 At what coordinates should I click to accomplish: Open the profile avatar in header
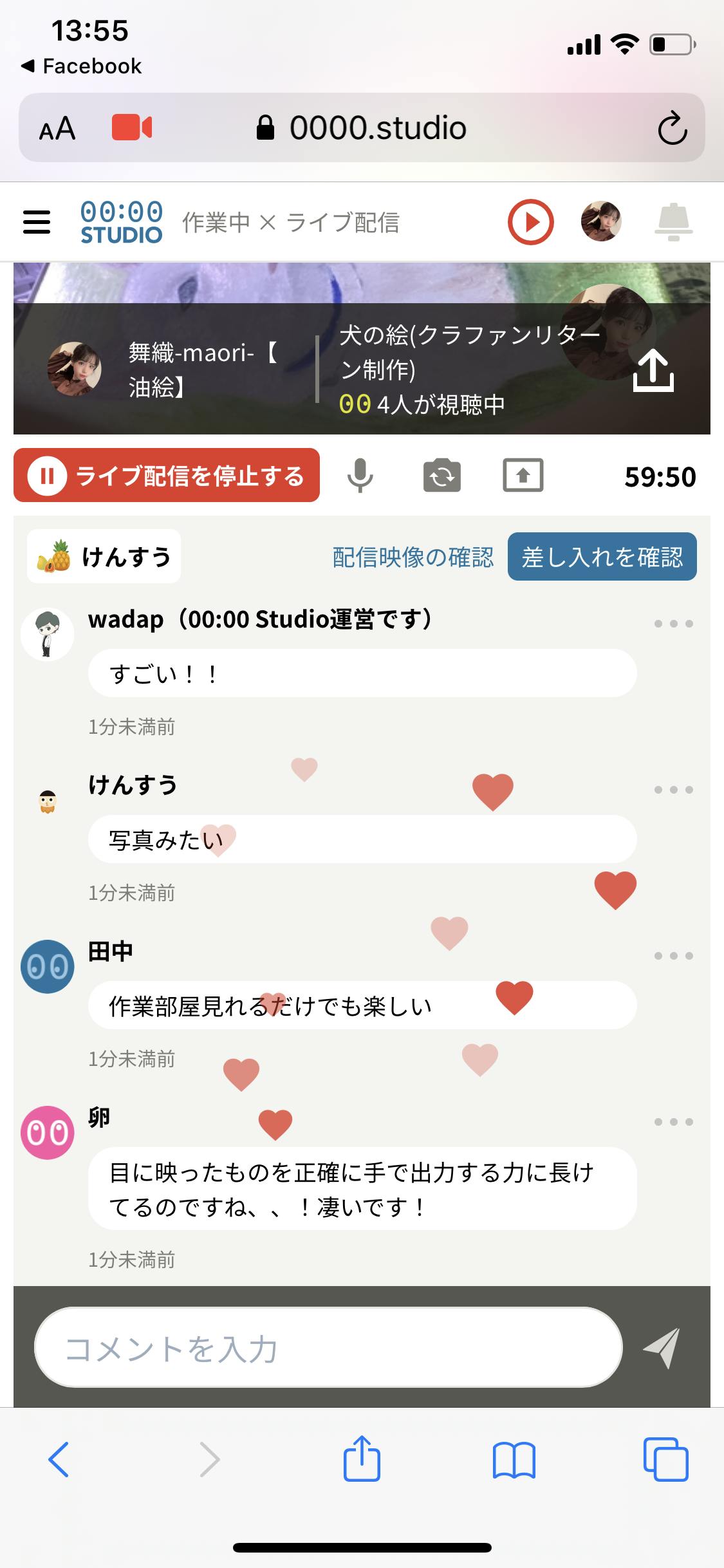[x=600, y=221]
